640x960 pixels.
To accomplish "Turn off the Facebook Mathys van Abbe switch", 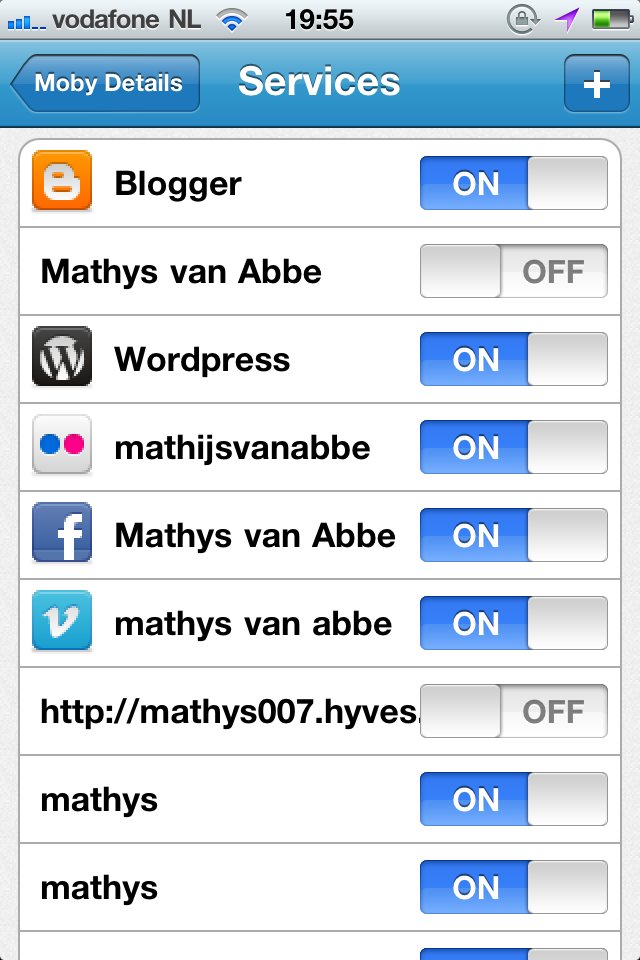I will (513, 536).
